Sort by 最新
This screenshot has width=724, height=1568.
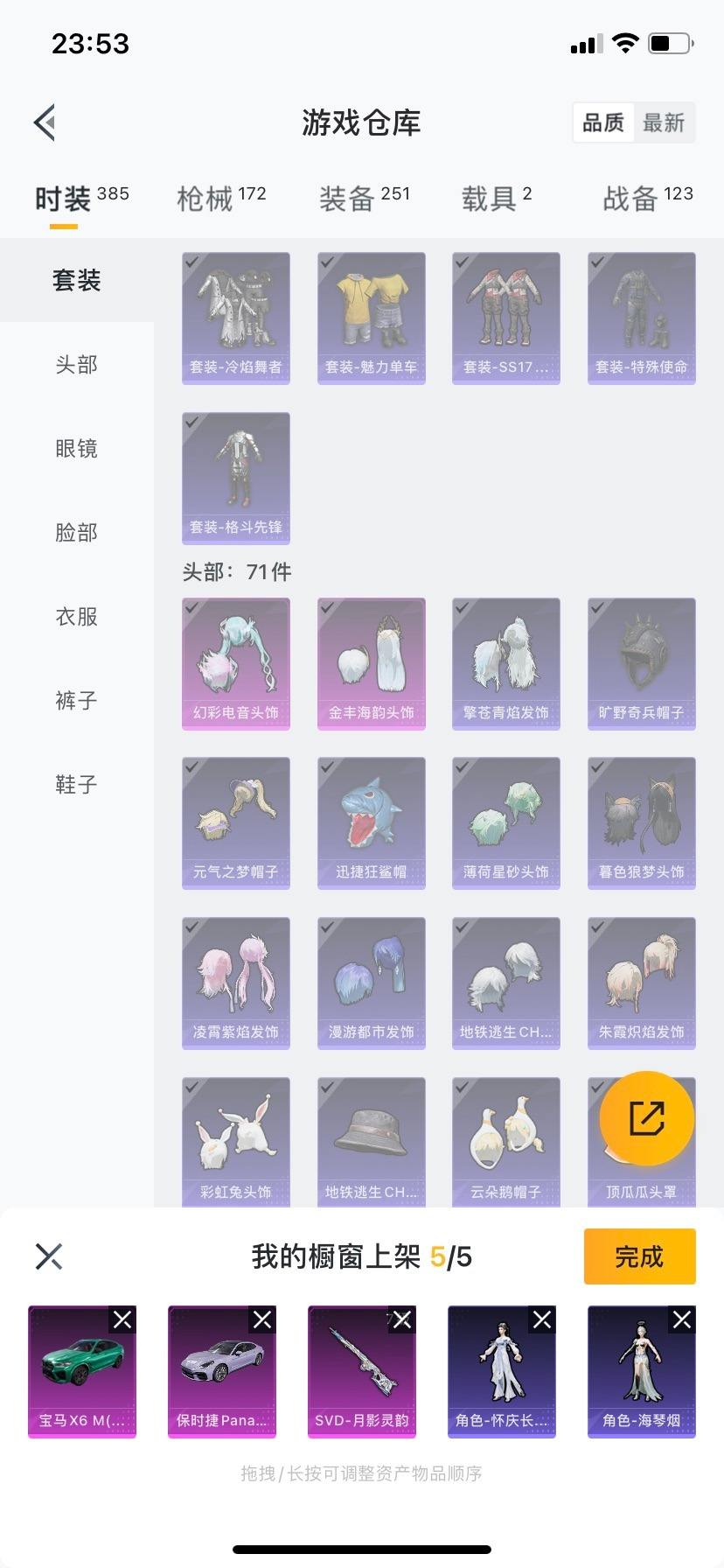point(664,122)
